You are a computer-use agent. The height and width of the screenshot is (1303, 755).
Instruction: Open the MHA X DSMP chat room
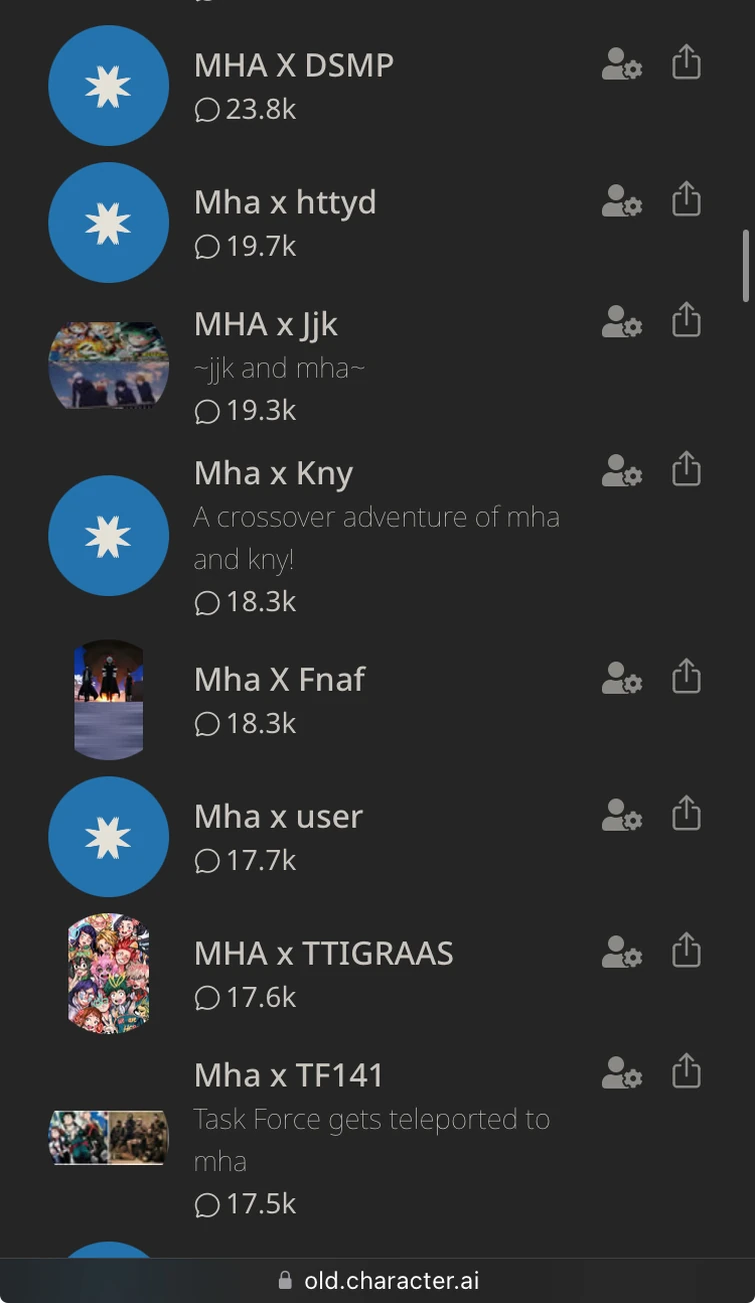294,64
